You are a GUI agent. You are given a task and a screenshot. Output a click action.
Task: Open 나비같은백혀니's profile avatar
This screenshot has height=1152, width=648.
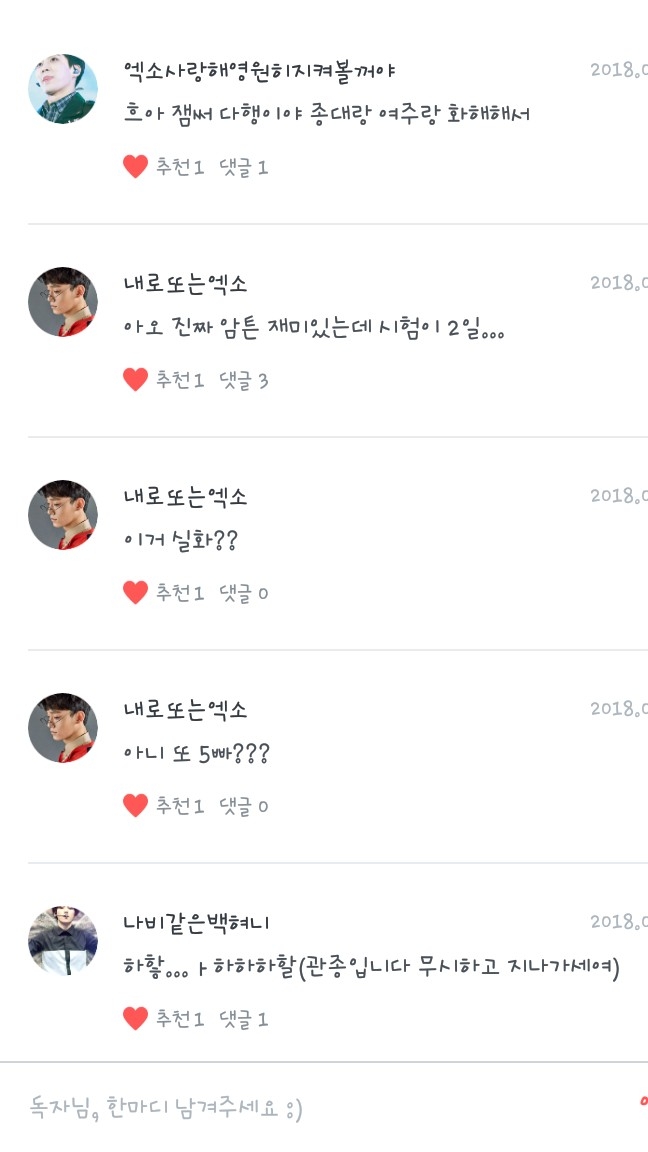pos(63,941)
